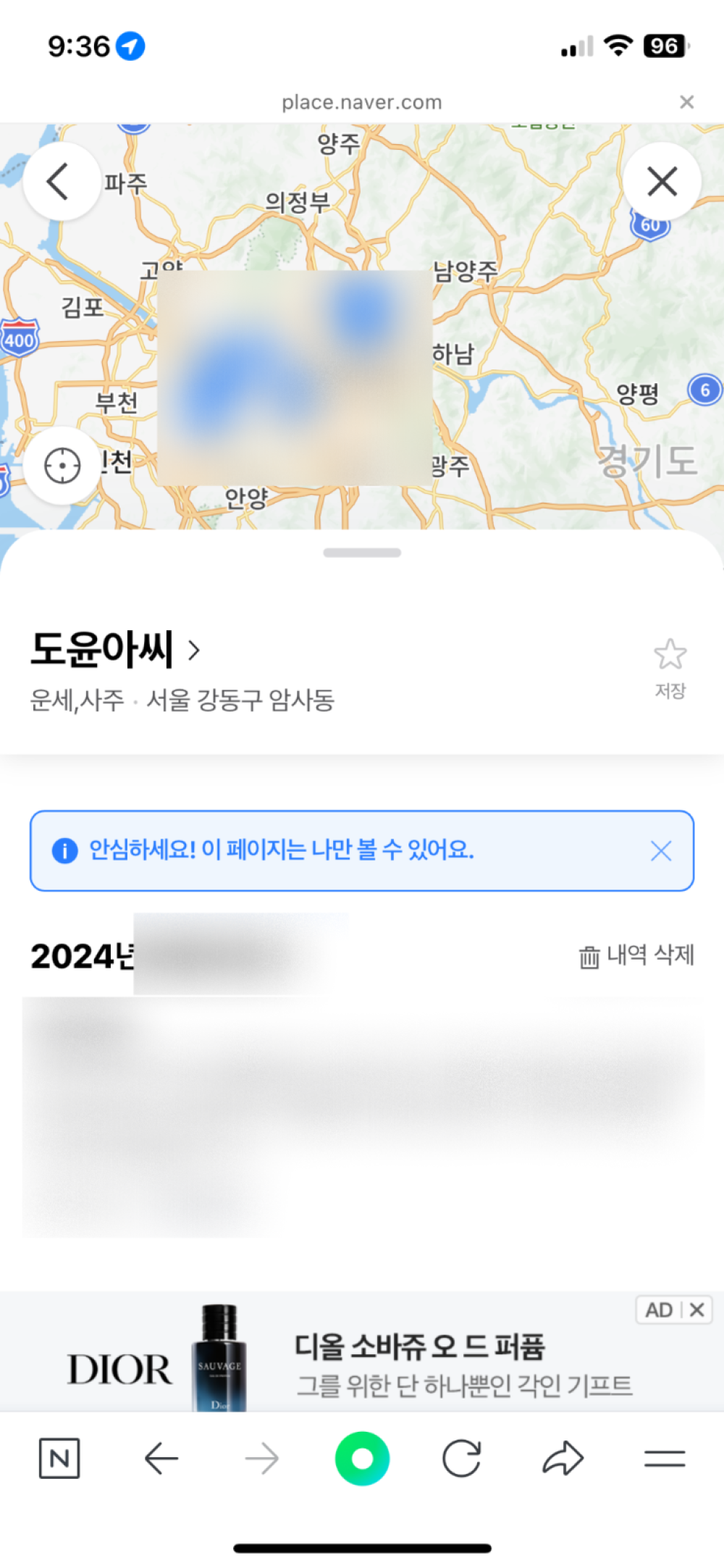The image size is (724, 1568).
Task: Reload the current page
Action: click(x=462, y=1459)
